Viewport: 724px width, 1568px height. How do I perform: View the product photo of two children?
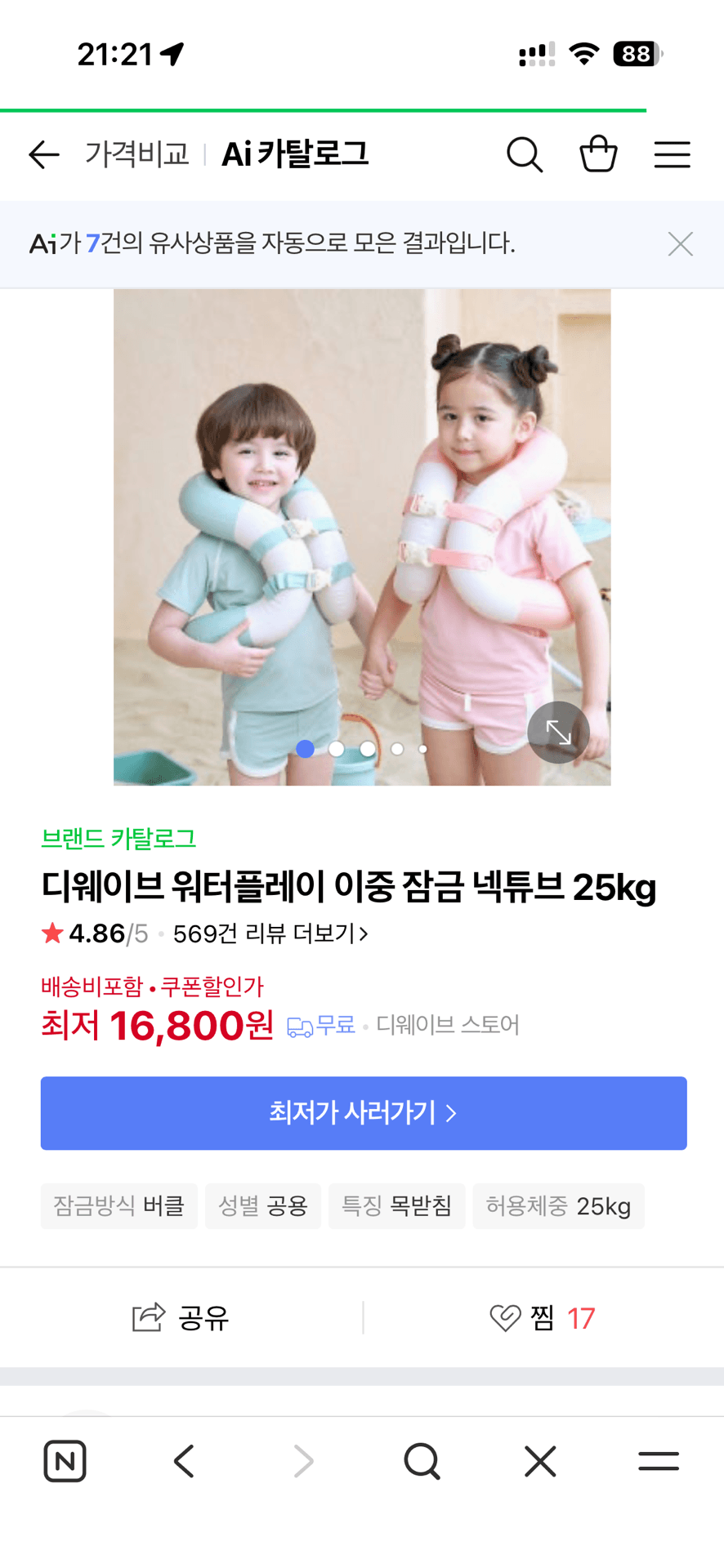tap(361, 537)
